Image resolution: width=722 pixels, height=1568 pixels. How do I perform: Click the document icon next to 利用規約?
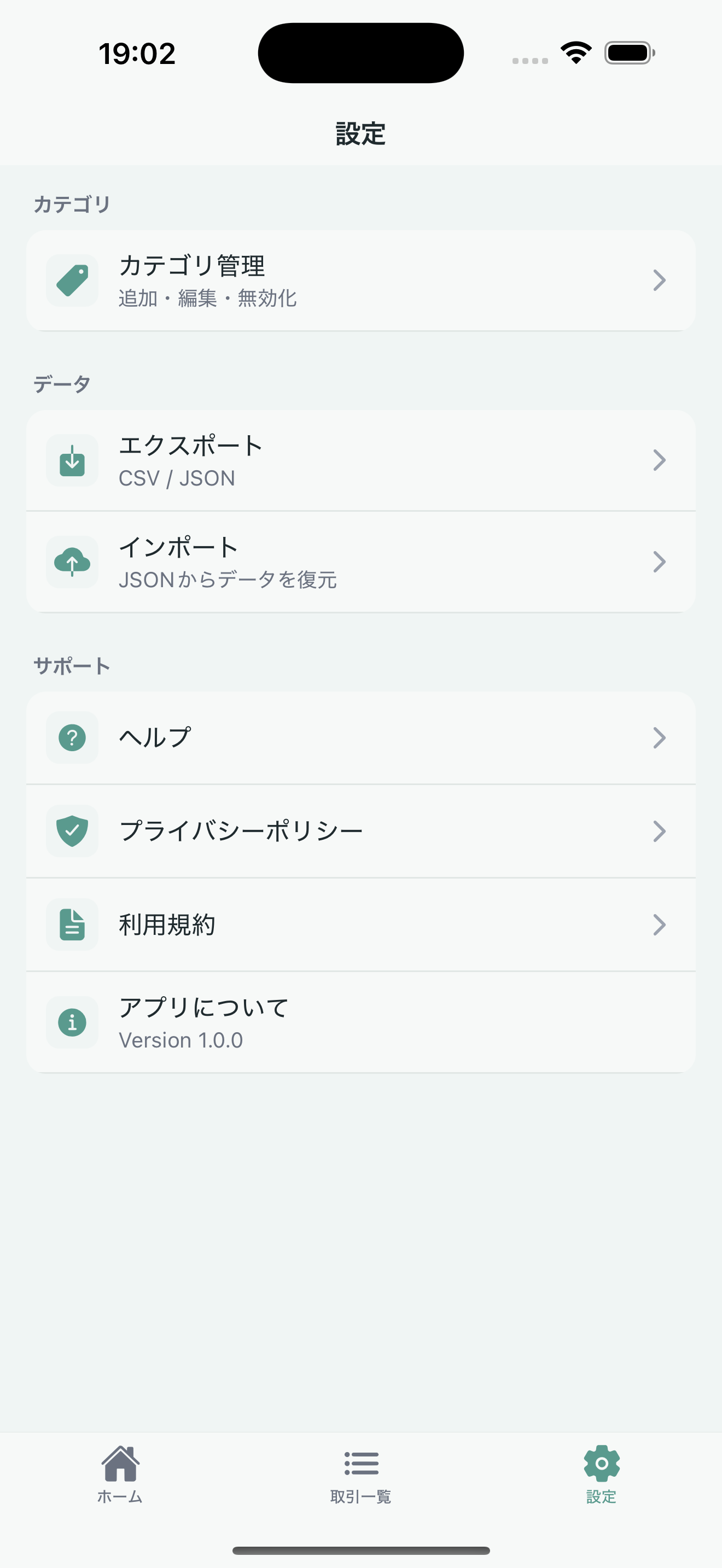click(72, 924)
